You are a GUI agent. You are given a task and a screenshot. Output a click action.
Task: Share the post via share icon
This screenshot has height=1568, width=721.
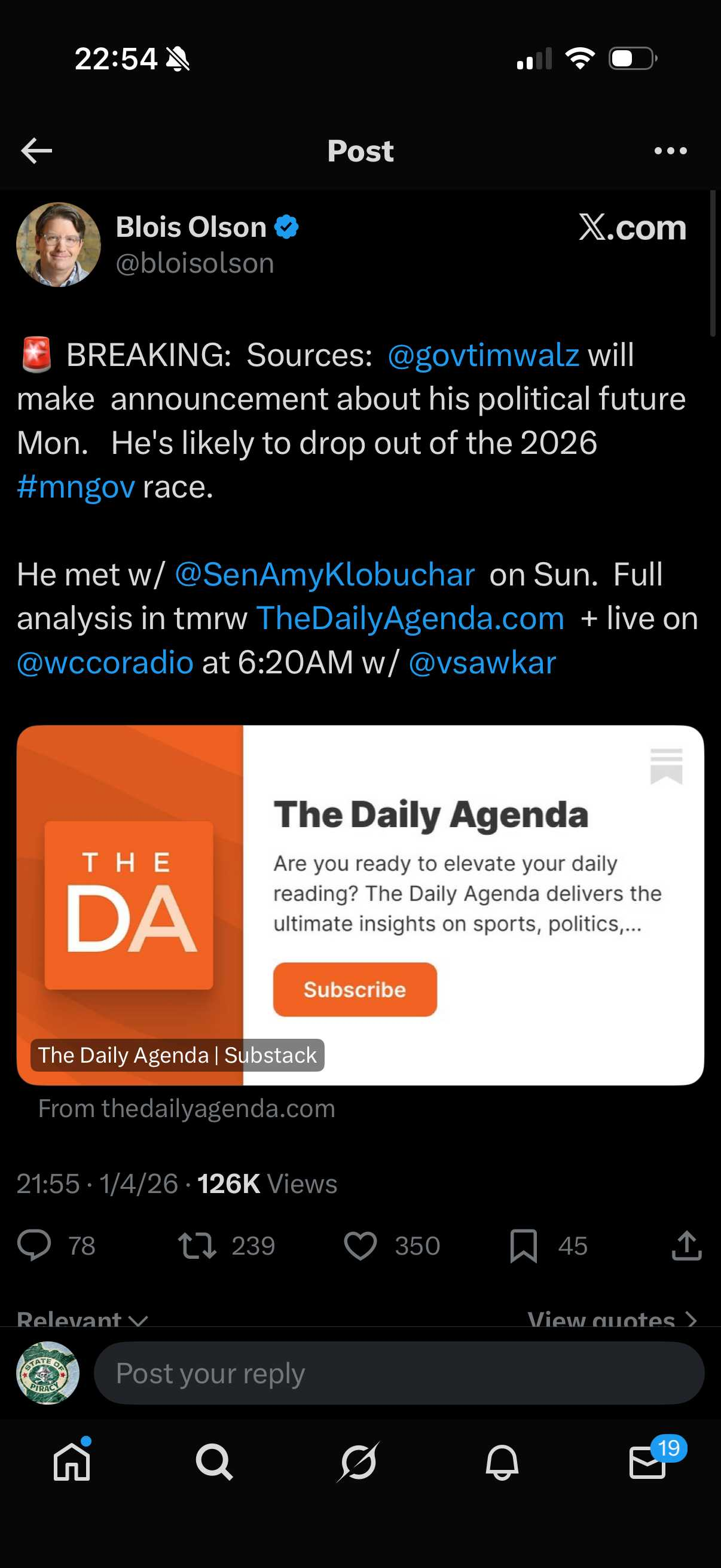click(686, 1245)
